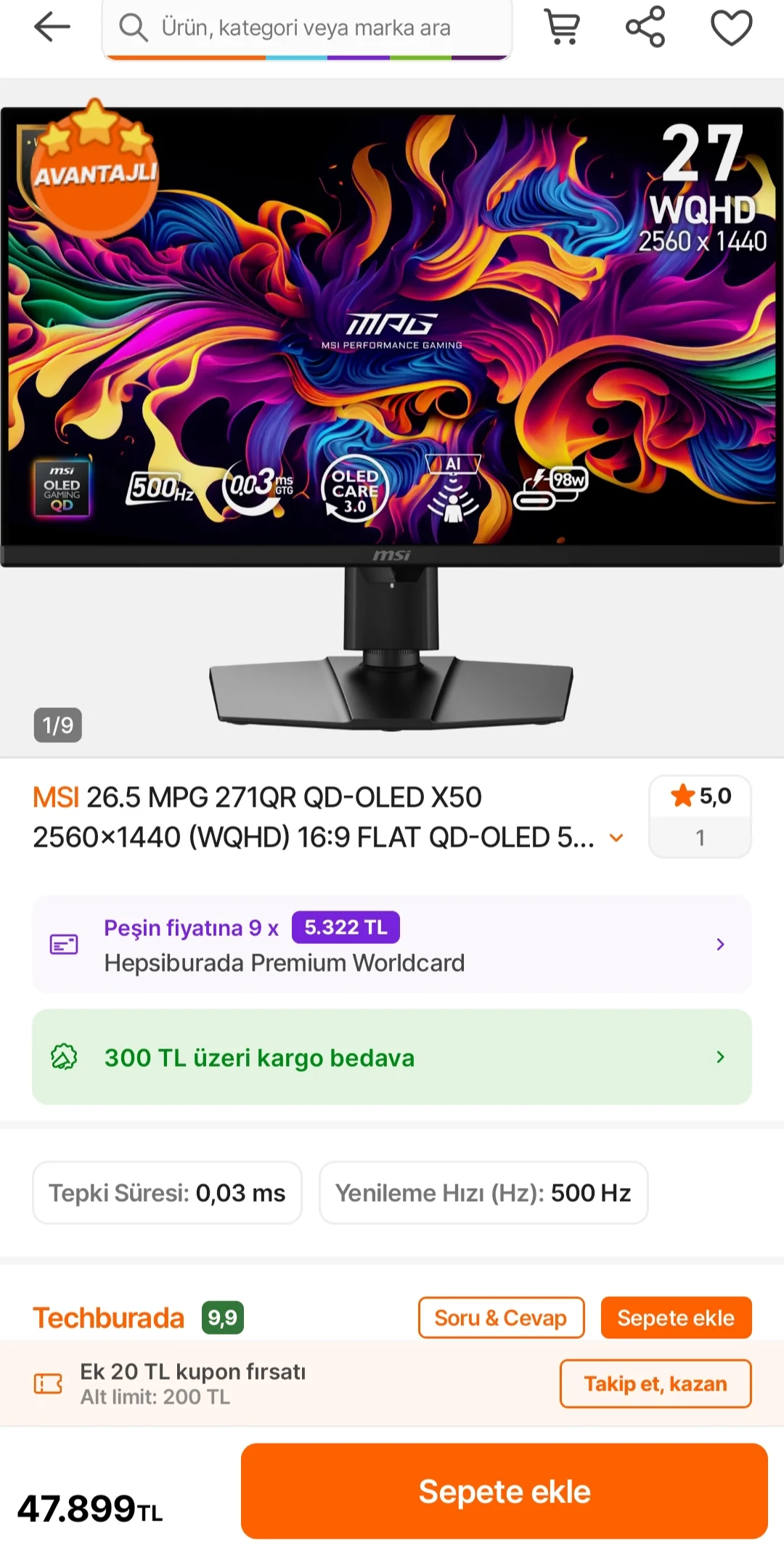Go back using the top arrow
Screen dimensions: 784x1551
52,28
